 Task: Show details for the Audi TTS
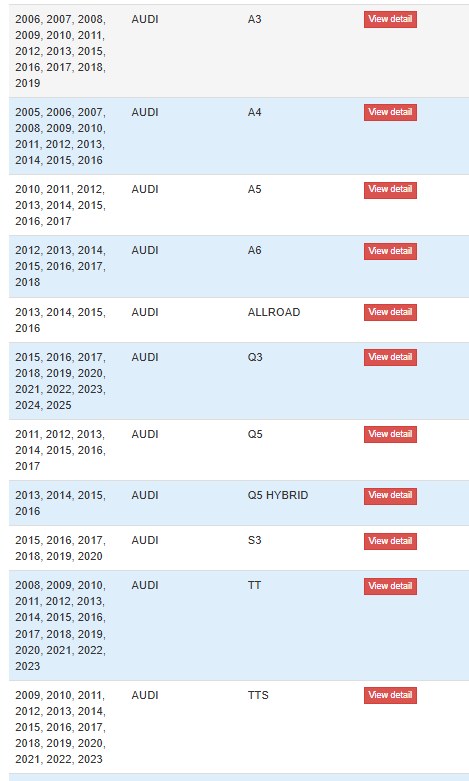(x=390, y=695)
